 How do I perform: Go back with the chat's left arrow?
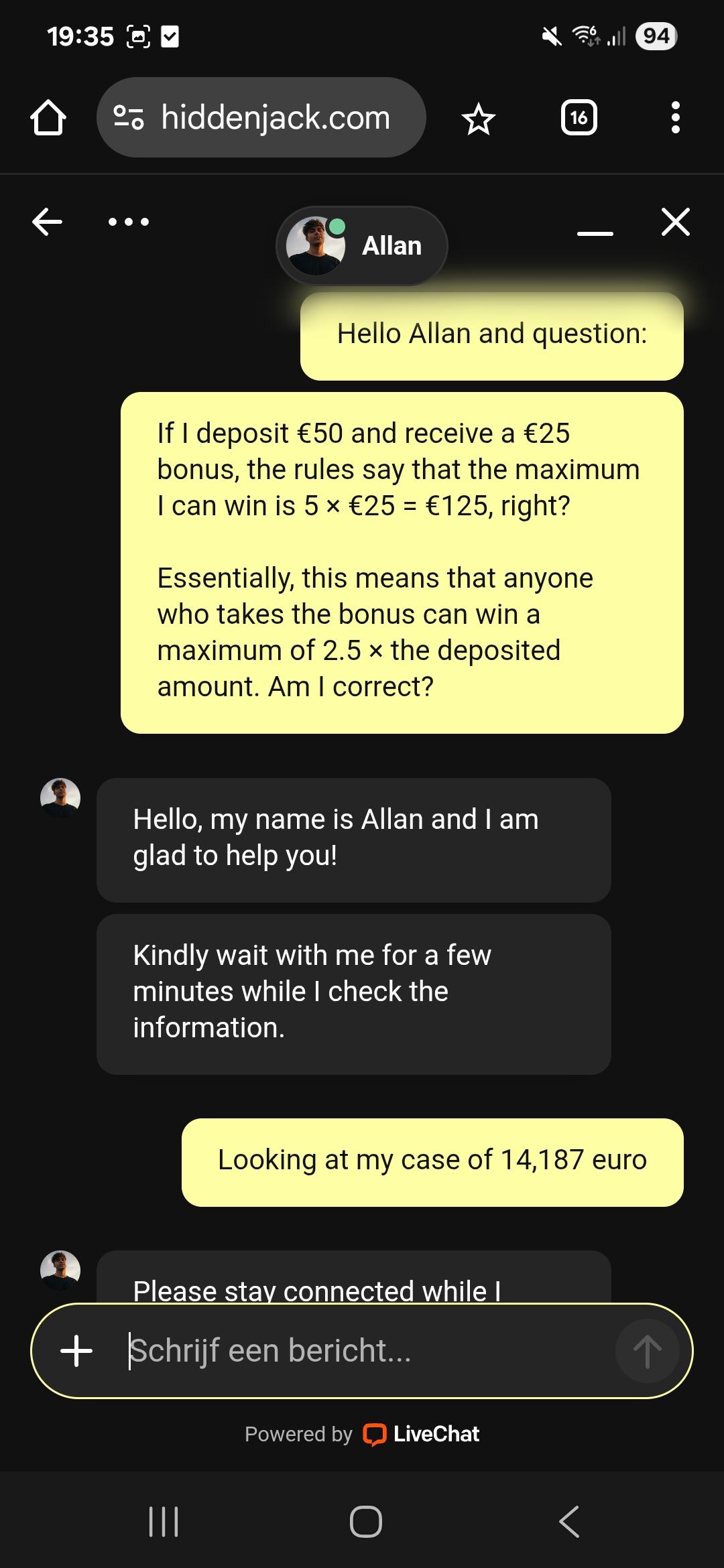[x=48, y=222]
